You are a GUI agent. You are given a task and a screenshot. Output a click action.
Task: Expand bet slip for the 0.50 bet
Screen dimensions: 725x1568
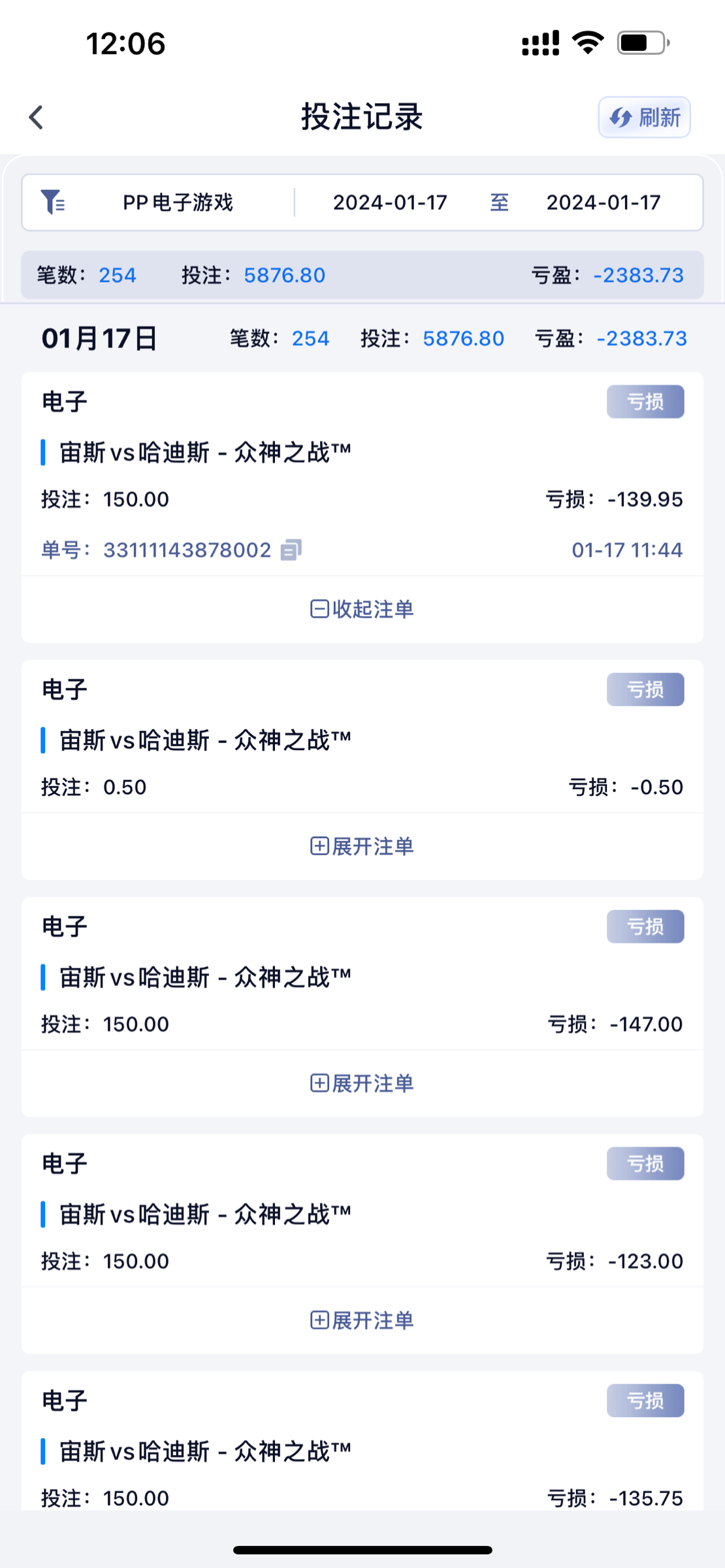pos(362,846)
